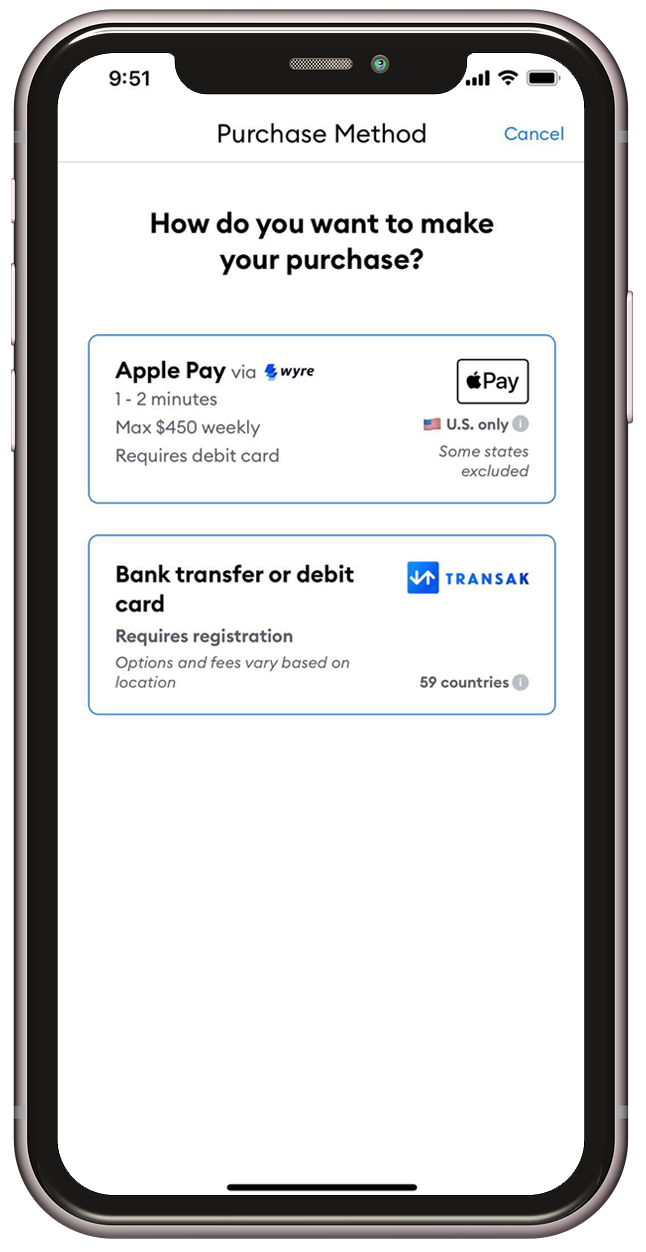Open info icon next to 59 countries
The height and width of the screenshot is (1252, 646).
(x=520, y=683)
